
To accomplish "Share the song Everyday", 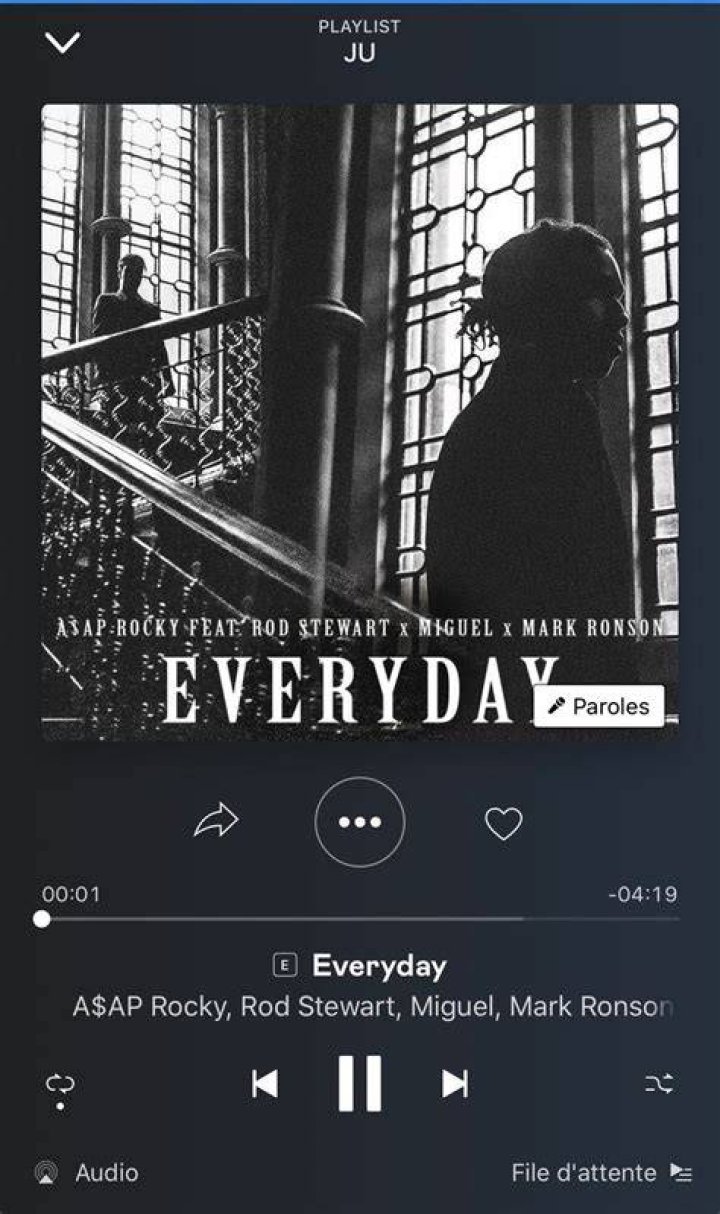I will click(x=216, y=822).
